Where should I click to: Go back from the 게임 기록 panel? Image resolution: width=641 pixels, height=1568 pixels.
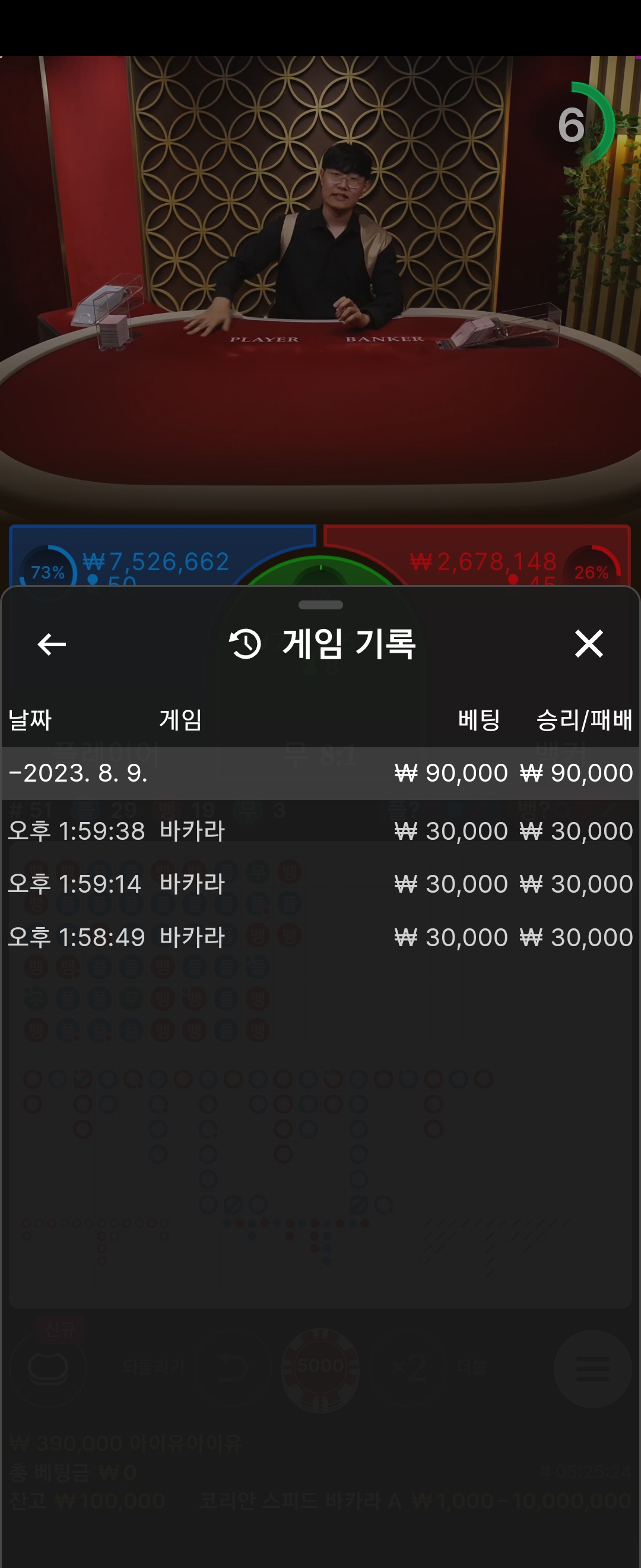click(52, 644)
